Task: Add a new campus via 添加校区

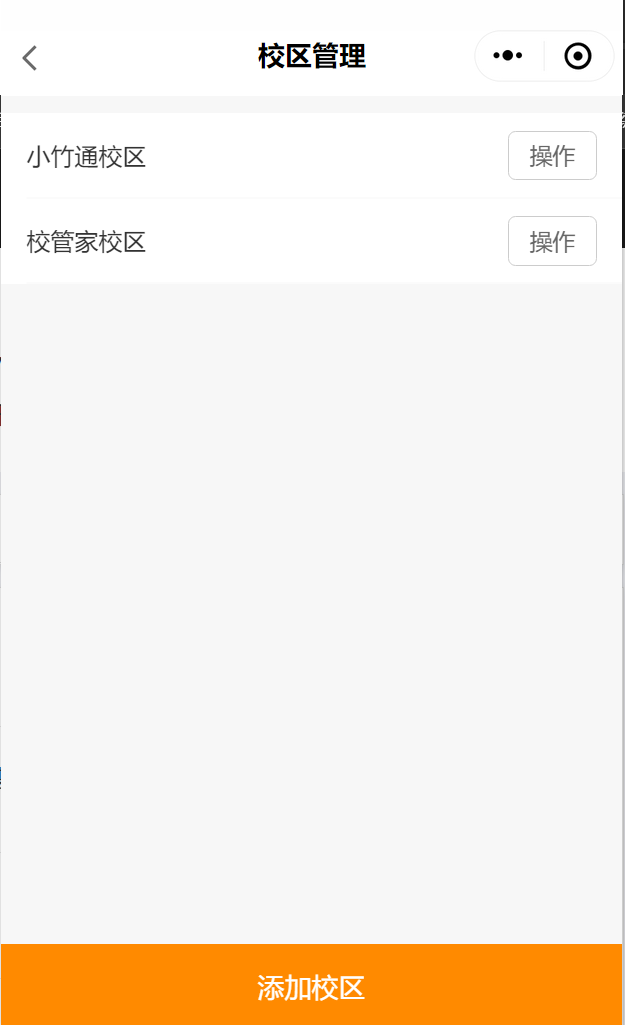Action: pyautogui.click(x=311, y=987)
